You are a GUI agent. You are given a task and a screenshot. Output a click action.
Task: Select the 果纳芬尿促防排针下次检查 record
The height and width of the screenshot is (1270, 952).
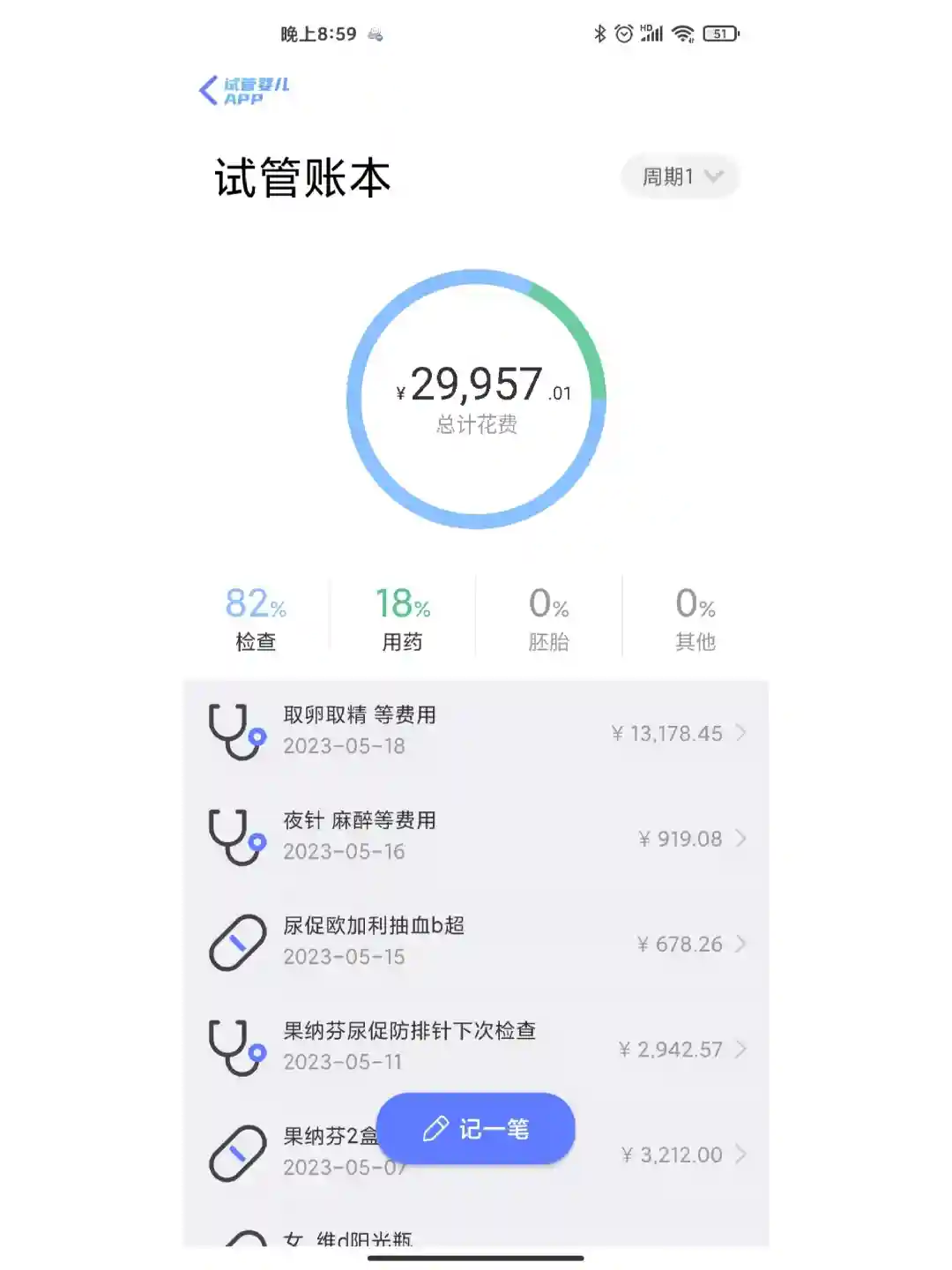click(x=476, y=1048)
